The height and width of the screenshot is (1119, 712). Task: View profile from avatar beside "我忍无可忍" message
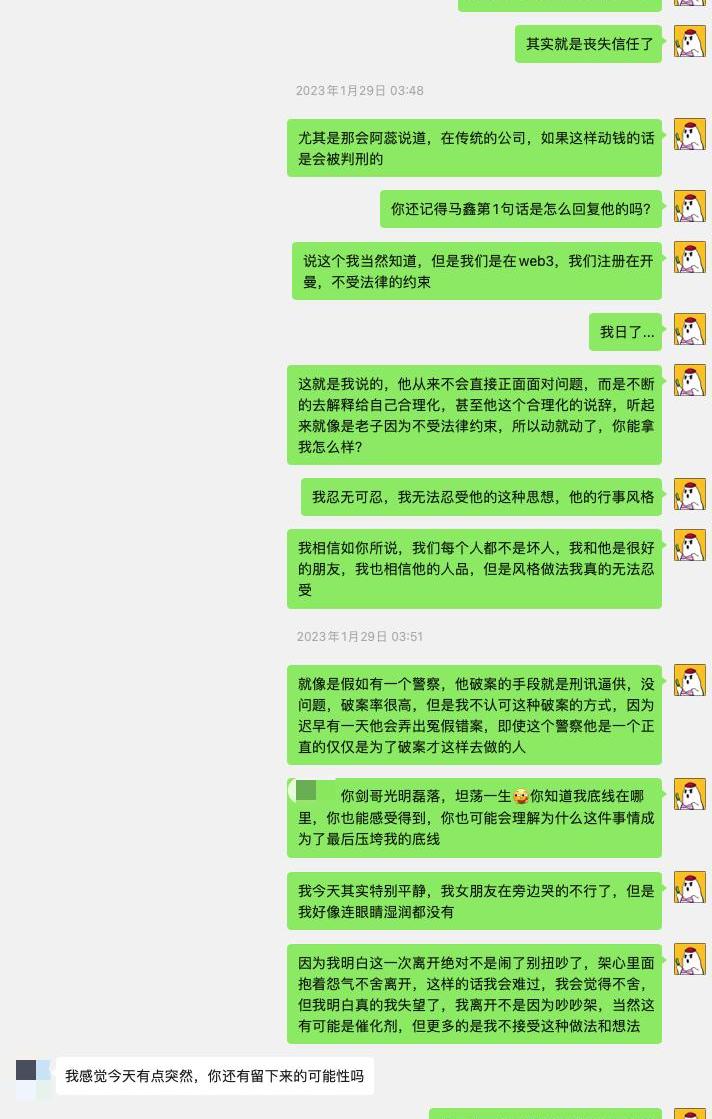tap(690, 494)
